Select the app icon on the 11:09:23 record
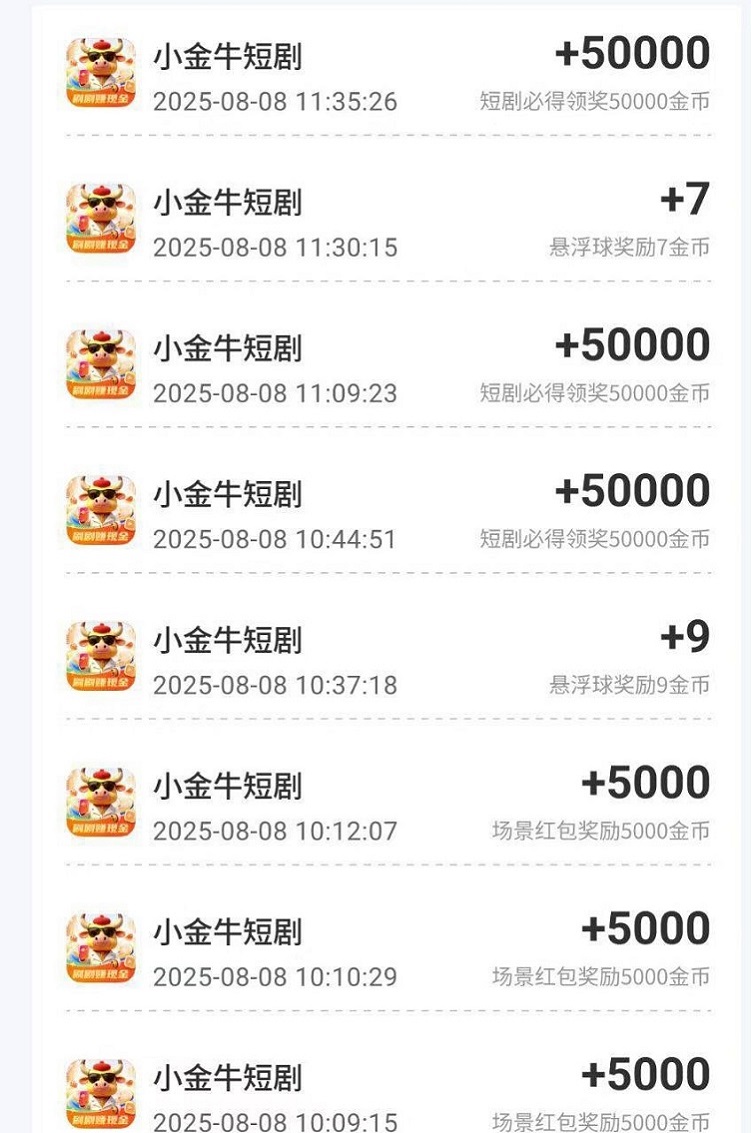 [x=102, y=365]
